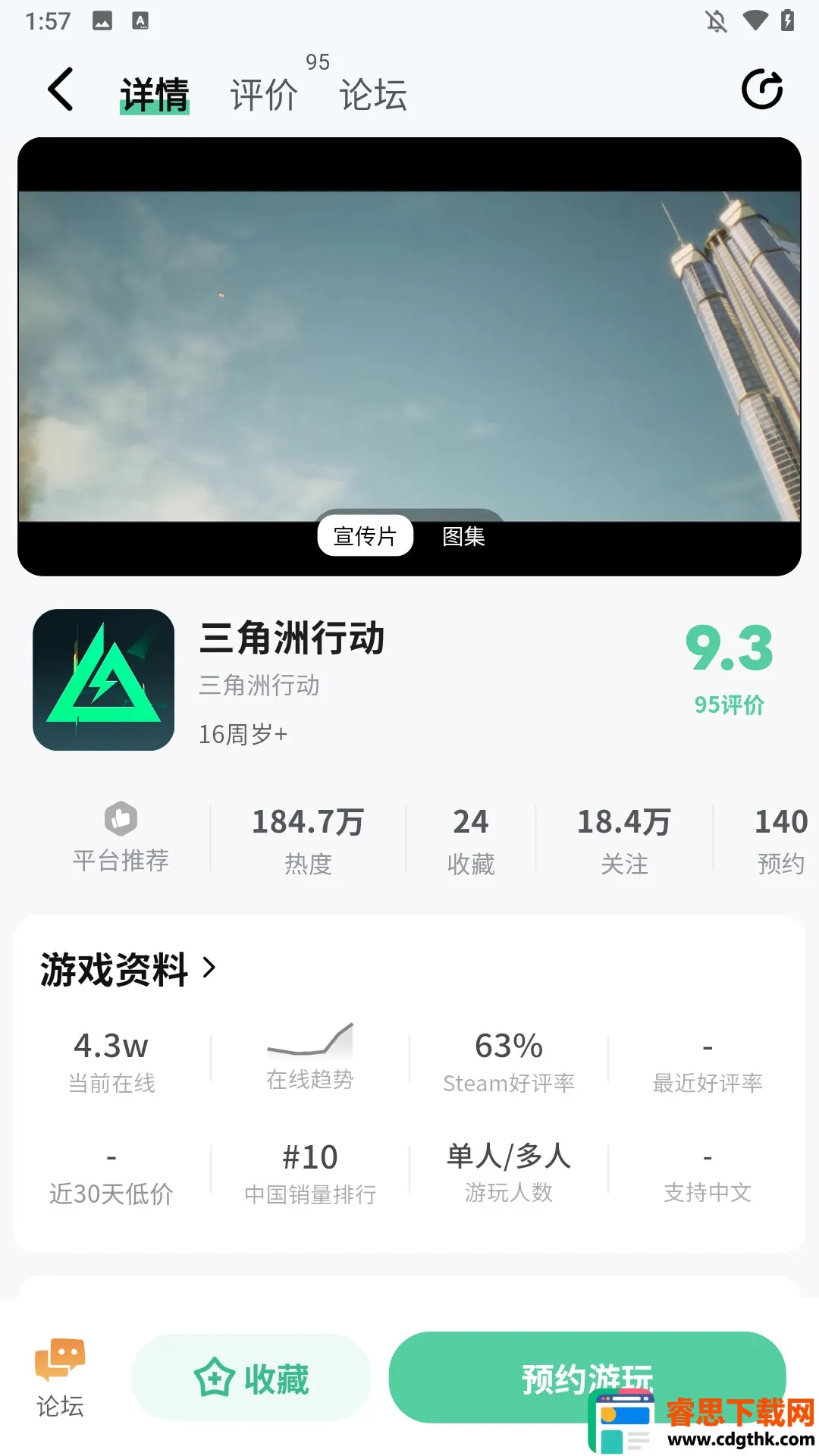Viewport: 819px width, 1456px height.
Task: Tap the share icon in the top right
Action: pos(761,89)
